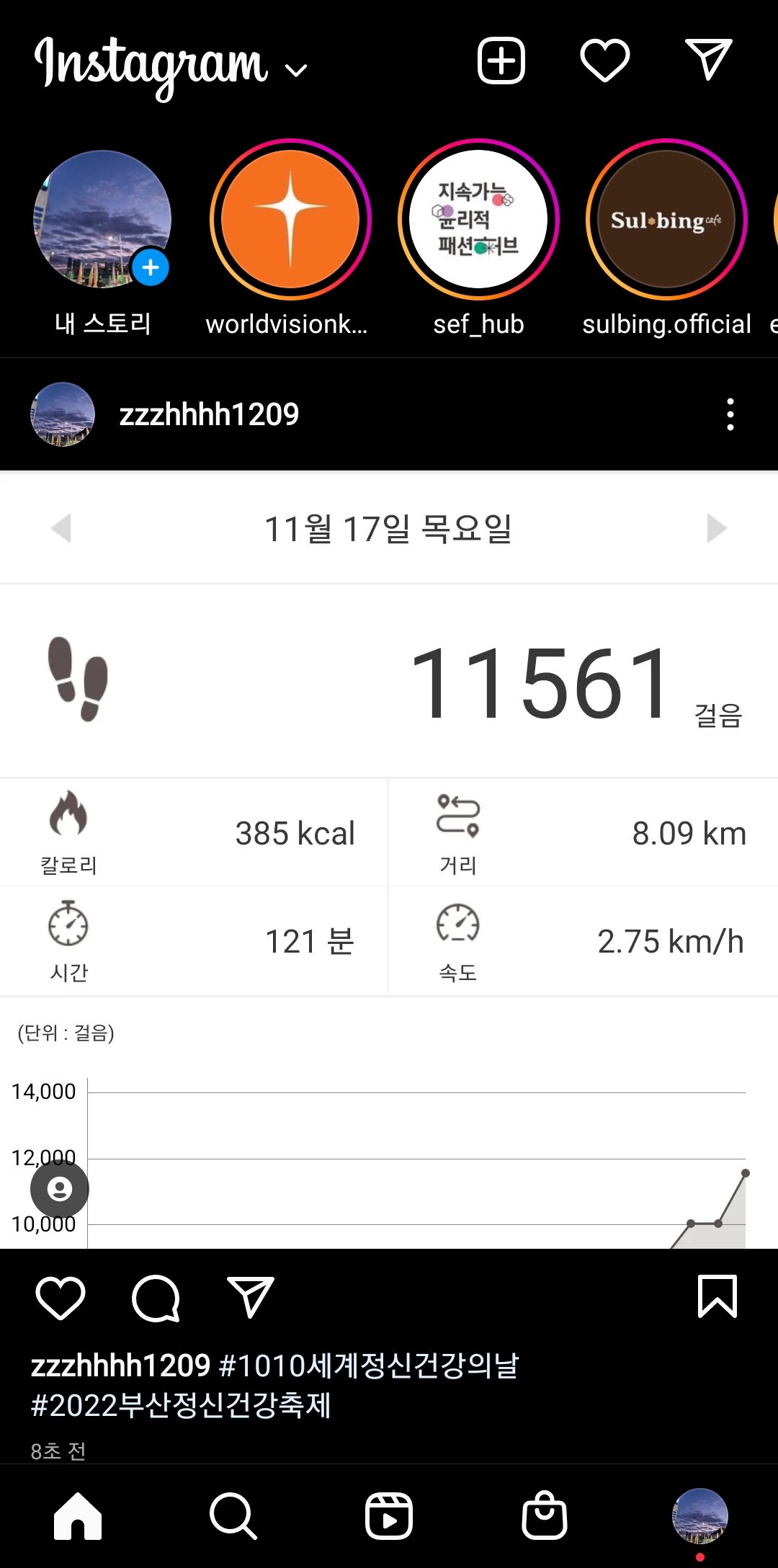Create a new post
The height and width of the screenshot is (1568, 778).
click(x=501, y=61)
